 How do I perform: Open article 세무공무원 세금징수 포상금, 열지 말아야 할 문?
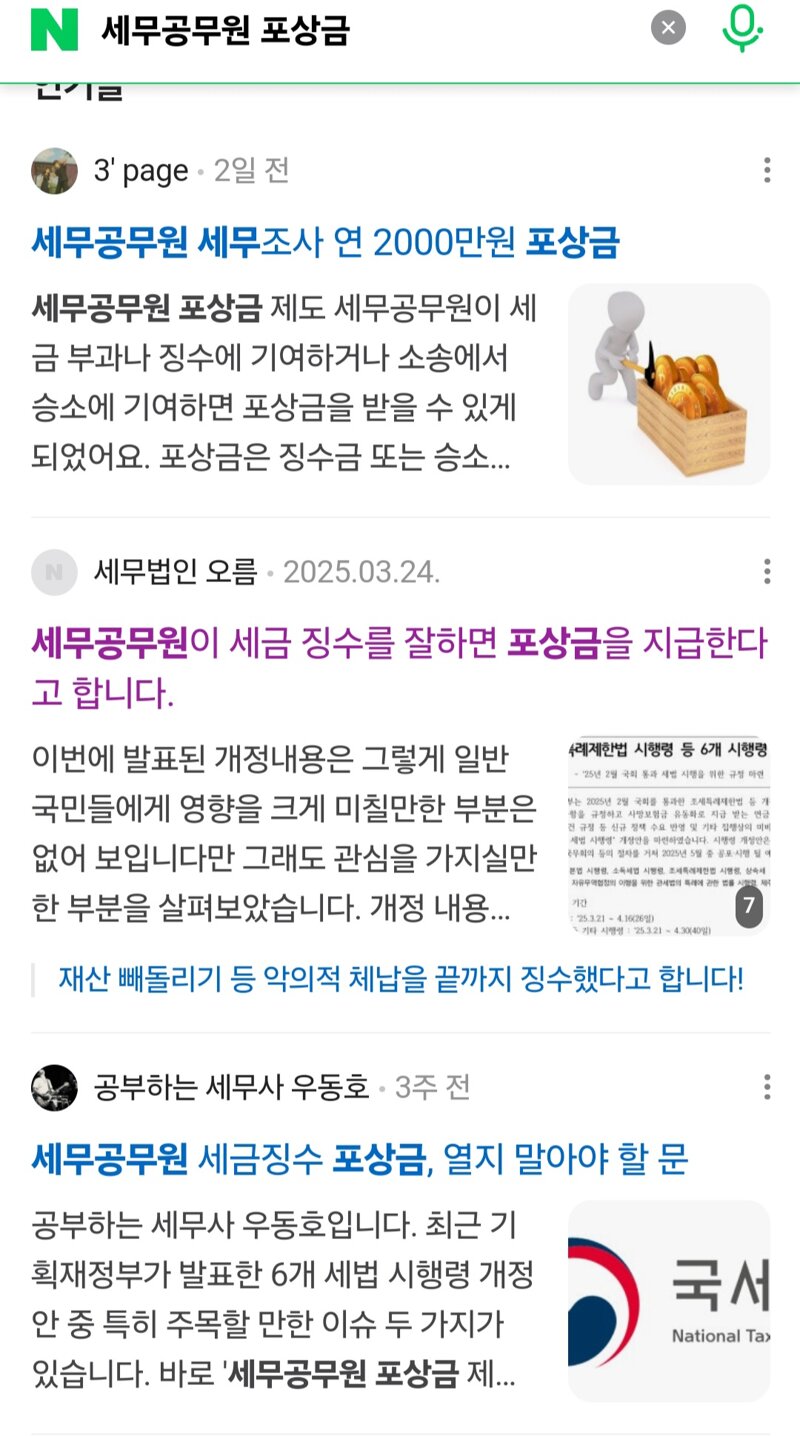[x=360, y=1160]
